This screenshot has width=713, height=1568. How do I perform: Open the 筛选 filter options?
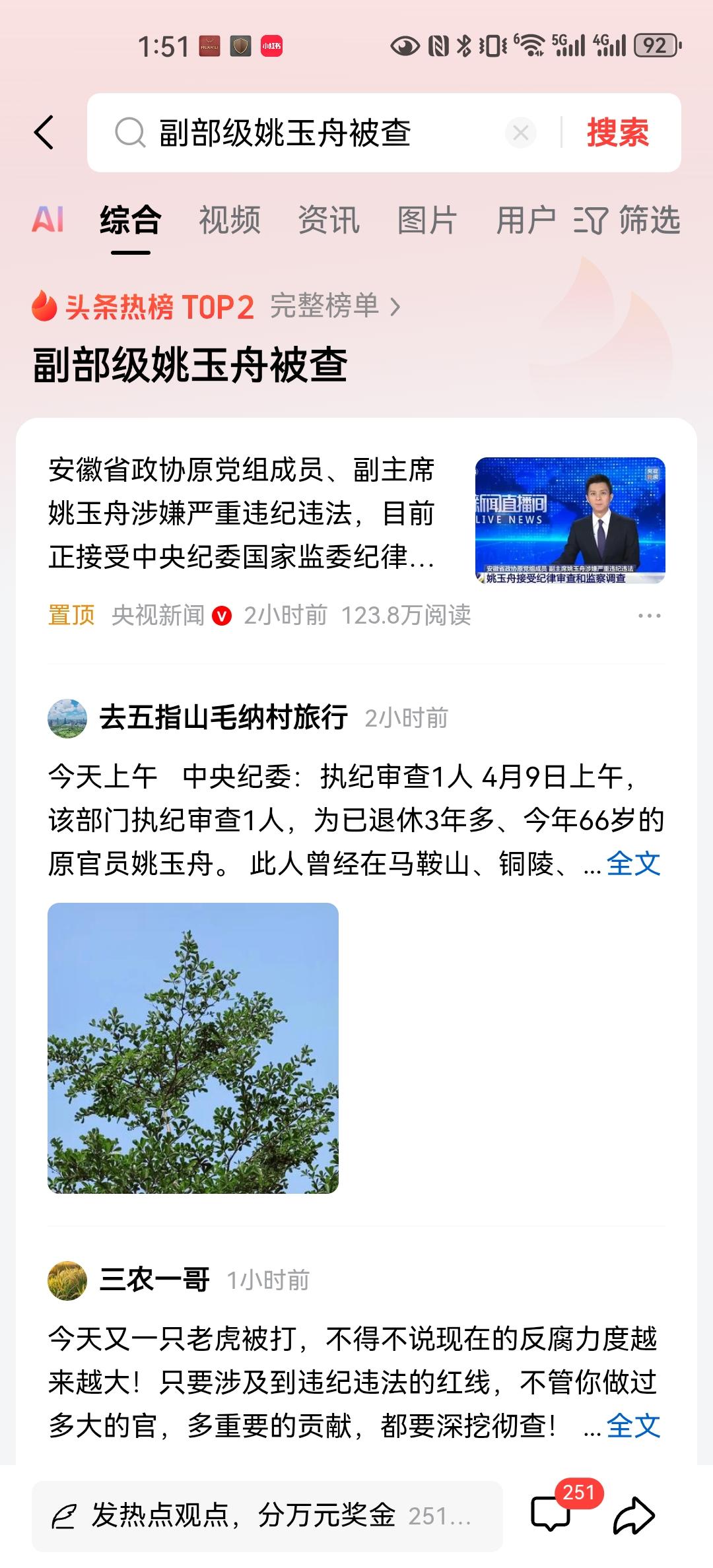[627, 220]
